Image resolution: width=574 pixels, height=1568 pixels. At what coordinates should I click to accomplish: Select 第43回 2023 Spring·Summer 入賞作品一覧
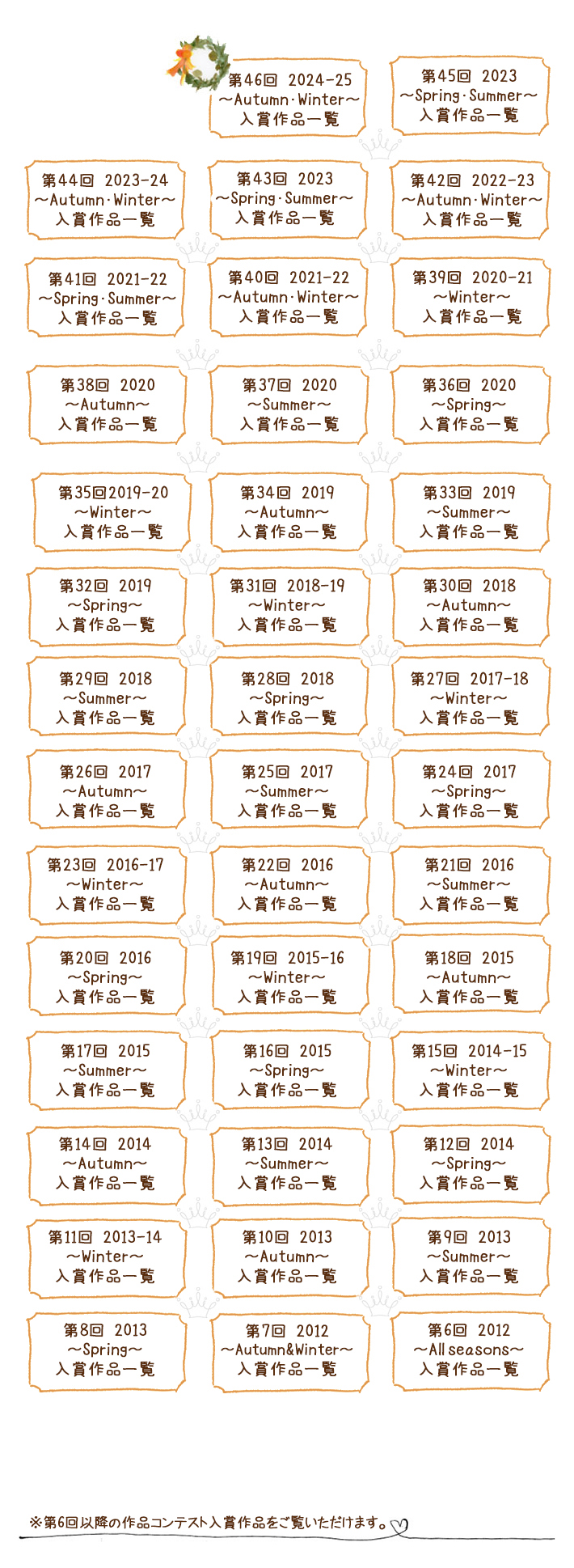click(287, 199)
